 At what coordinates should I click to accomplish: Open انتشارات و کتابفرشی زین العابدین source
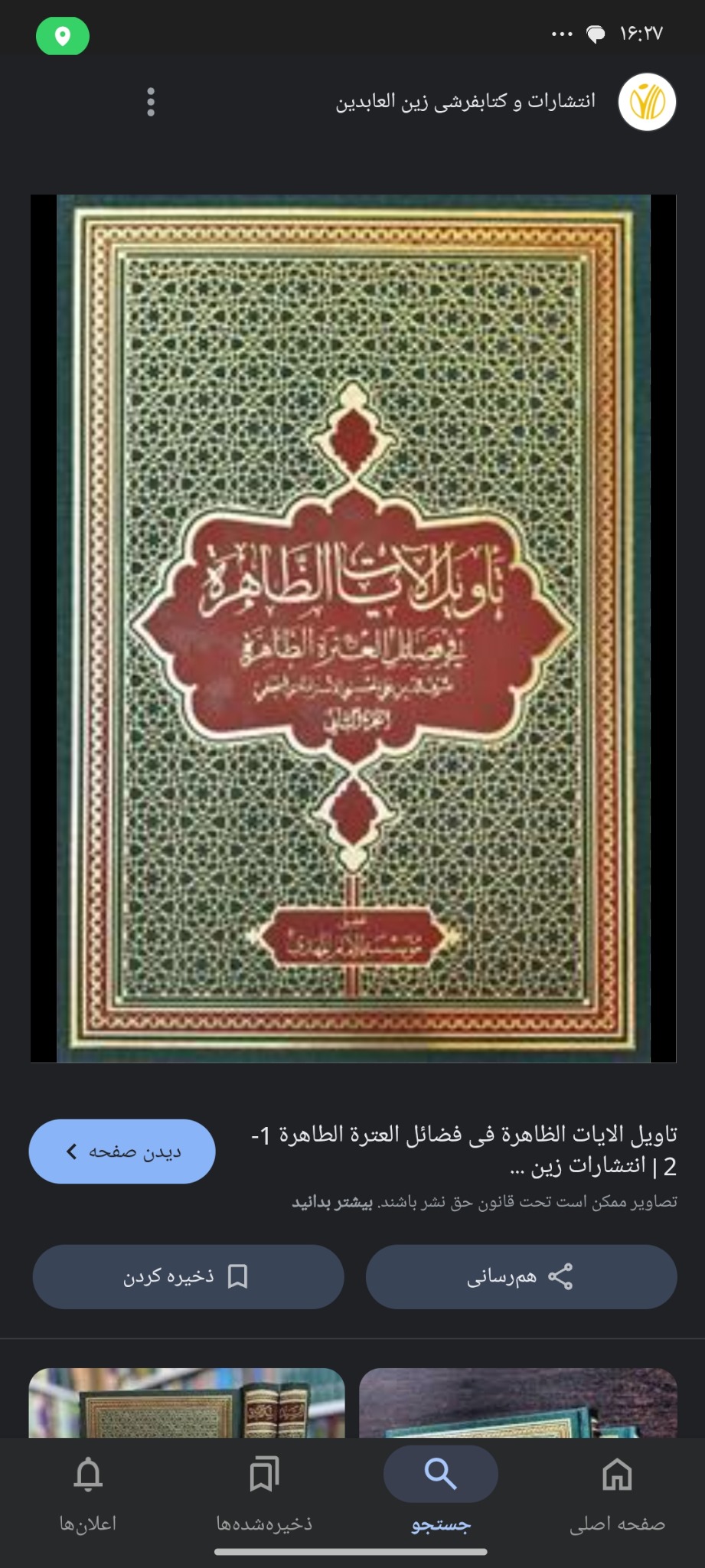point(465,102)
